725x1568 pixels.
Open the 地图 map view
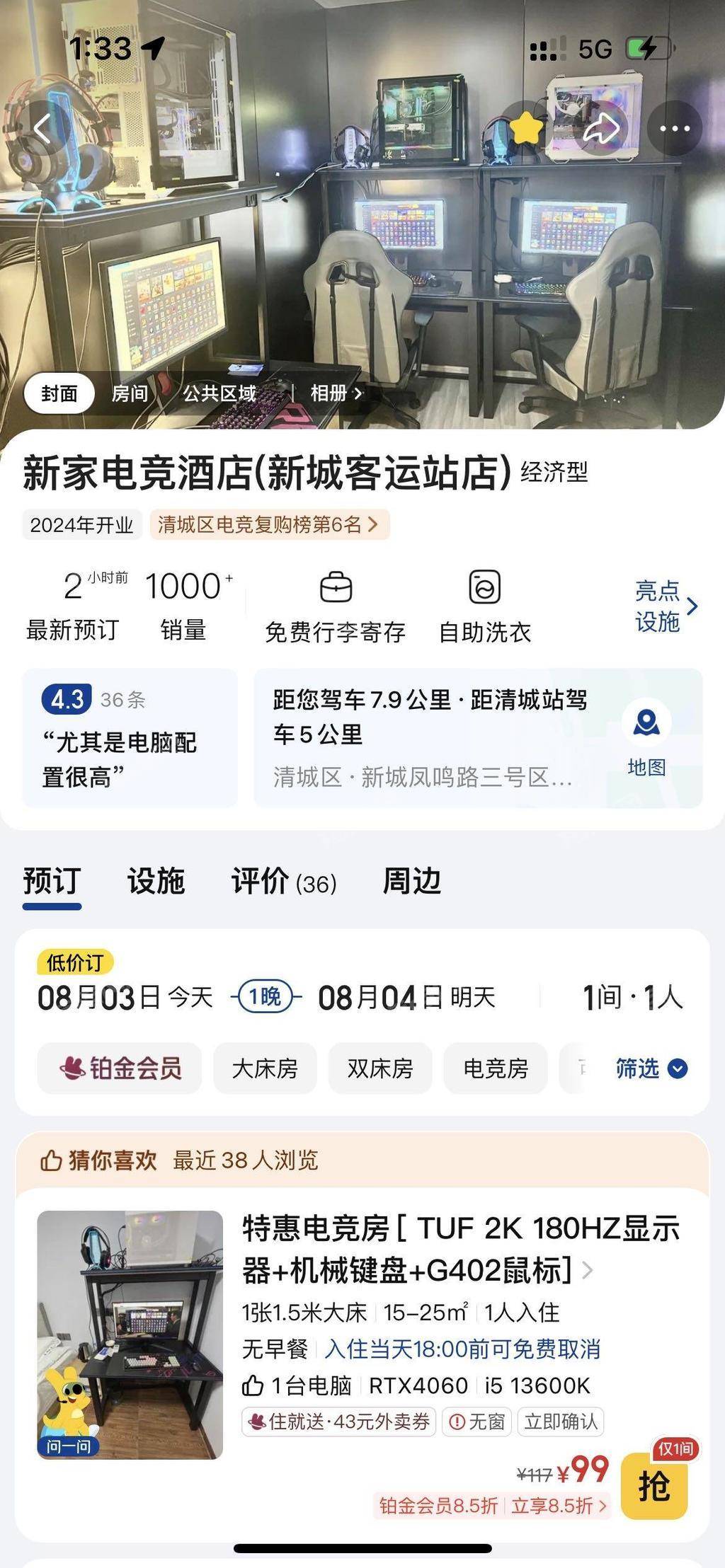(646, 738)
